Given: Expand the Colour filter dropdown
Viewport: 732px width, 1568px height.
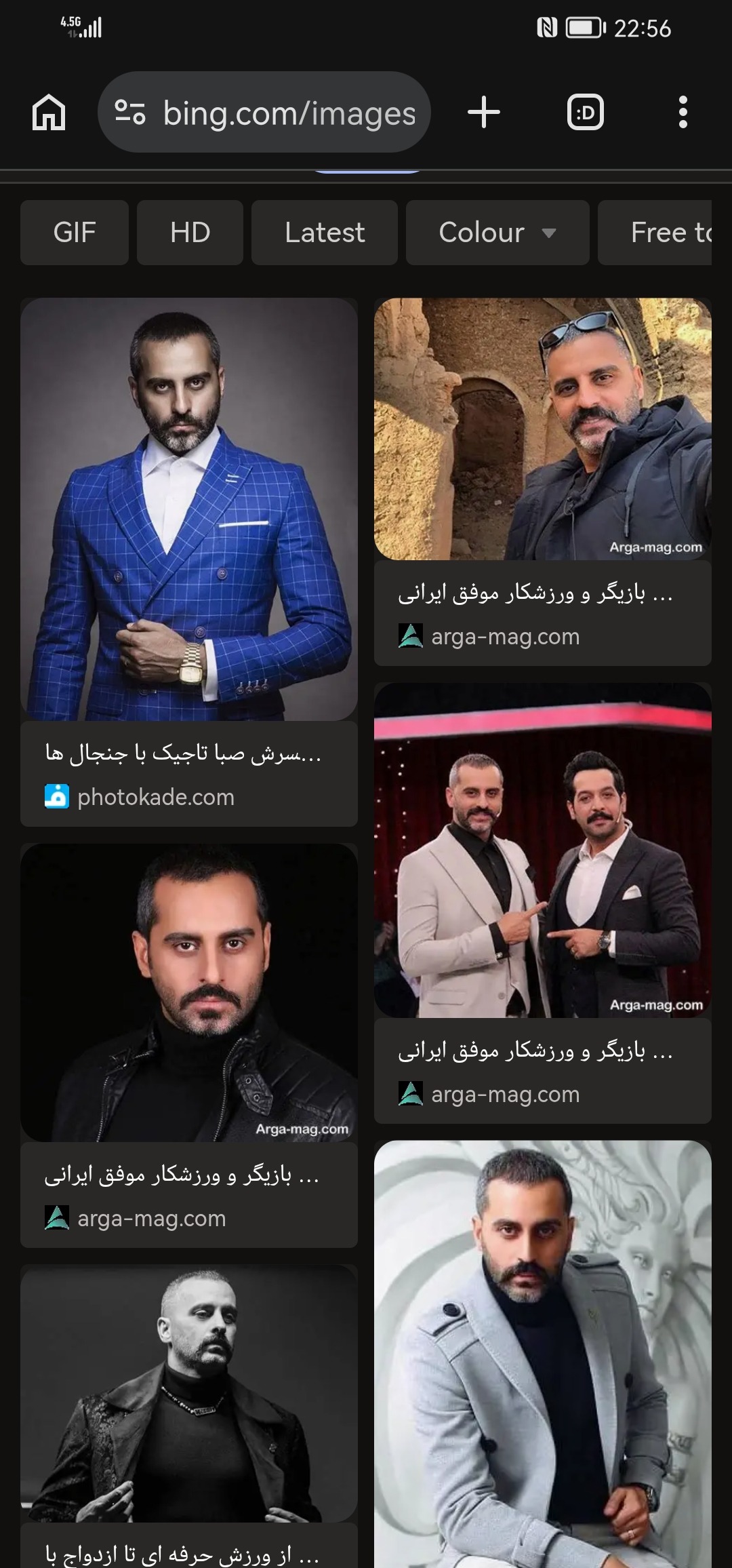Looking at the screenshot, I should coord(497,233).
